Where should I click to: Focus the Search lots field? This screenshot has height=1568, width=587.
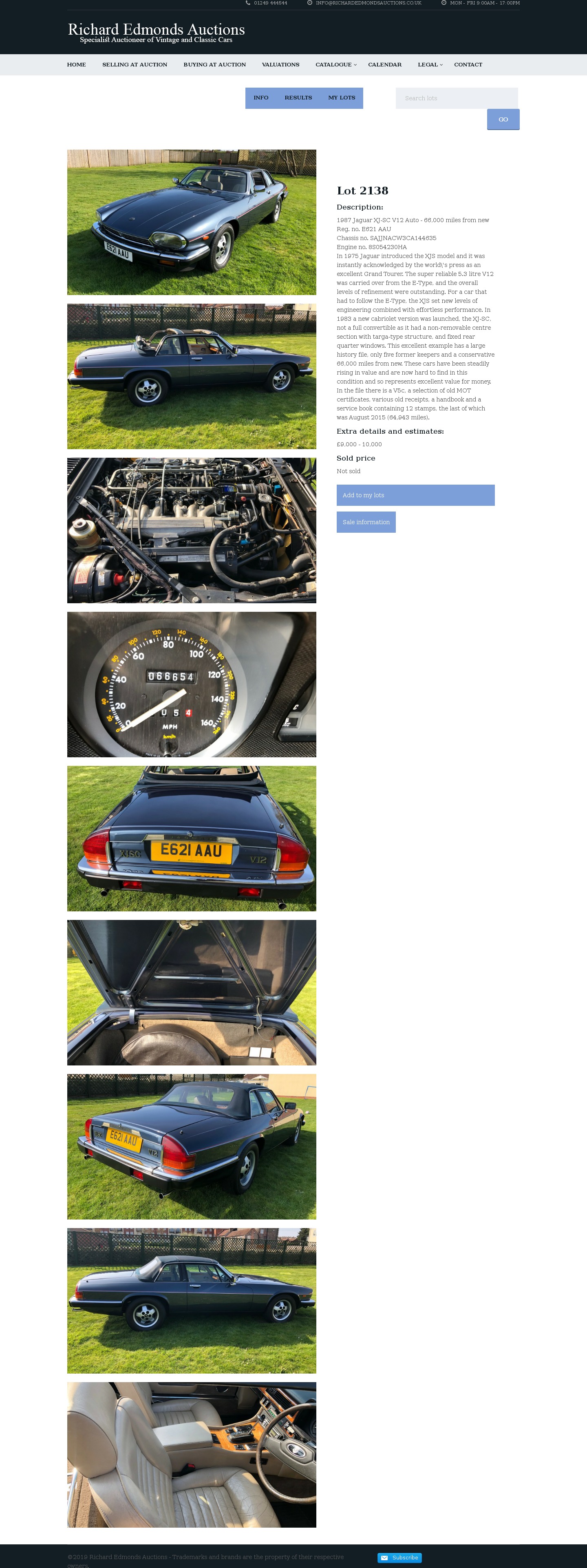point(456,98)
